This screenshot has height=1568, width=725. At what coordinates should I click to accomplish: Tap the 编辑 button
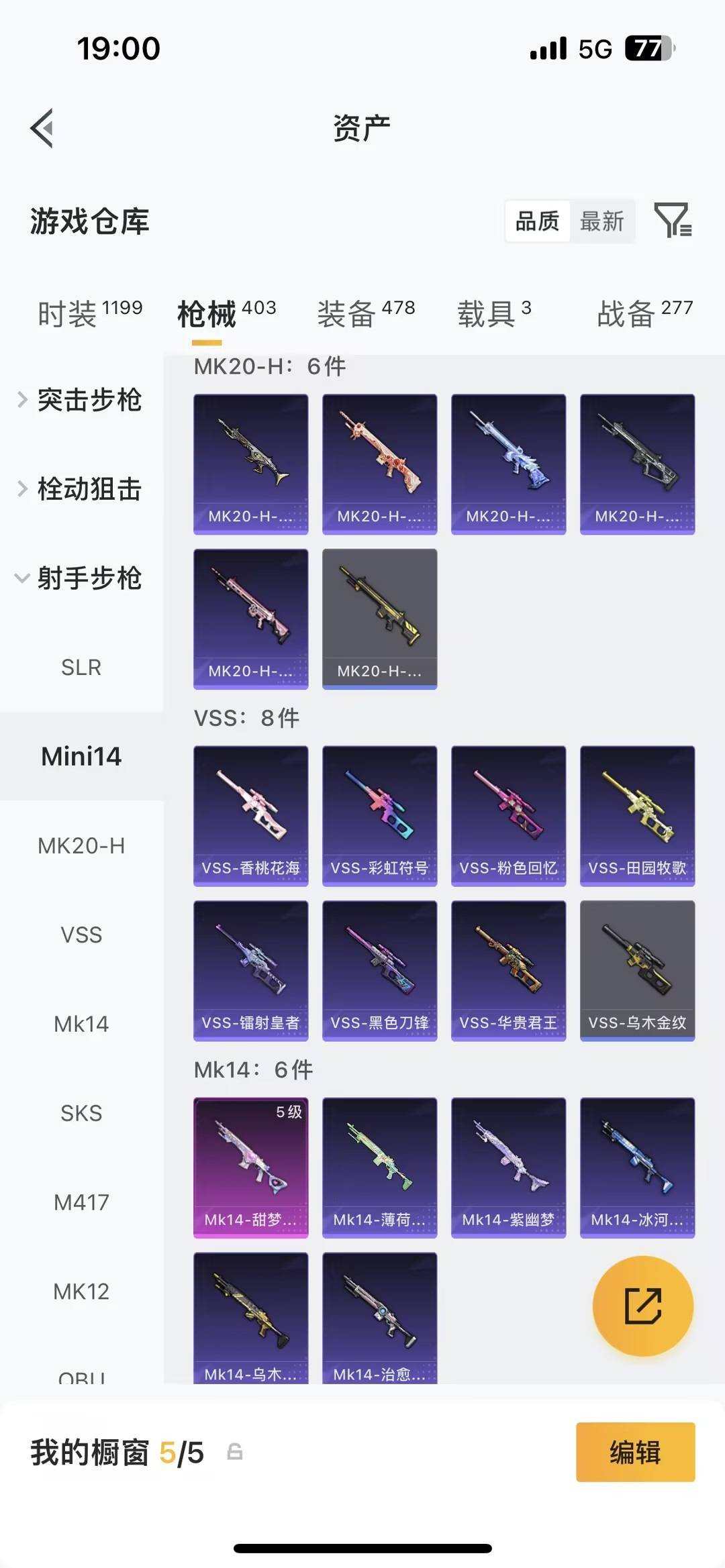635,1452
